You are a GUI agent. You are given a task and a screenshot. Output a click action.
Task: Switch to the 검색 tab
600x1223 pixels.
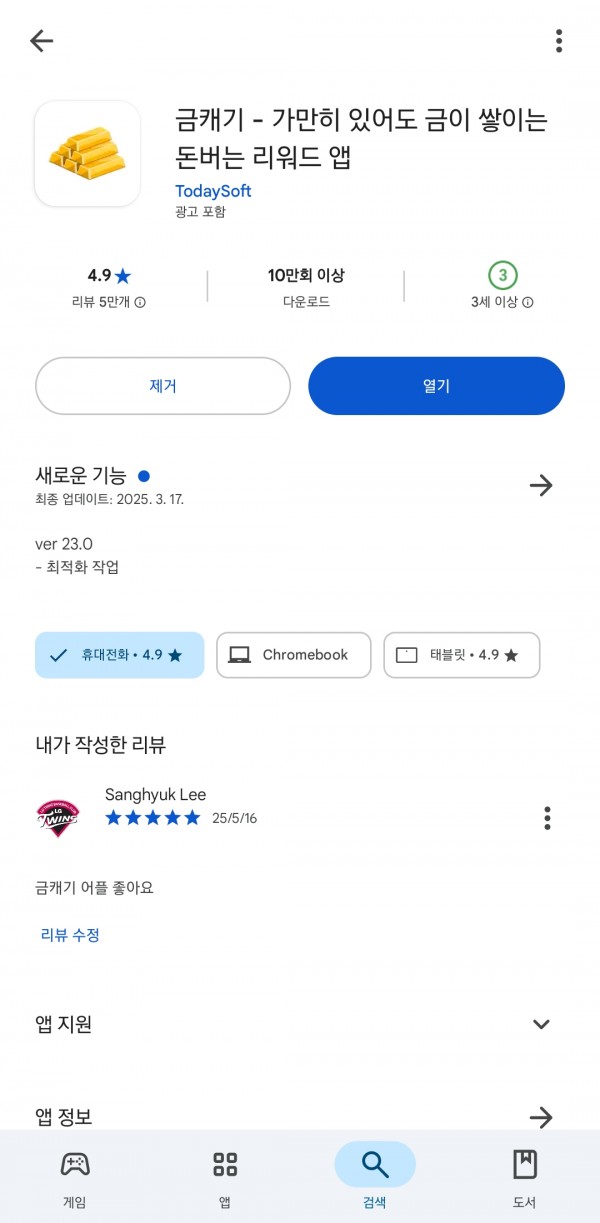[375, 1177]
